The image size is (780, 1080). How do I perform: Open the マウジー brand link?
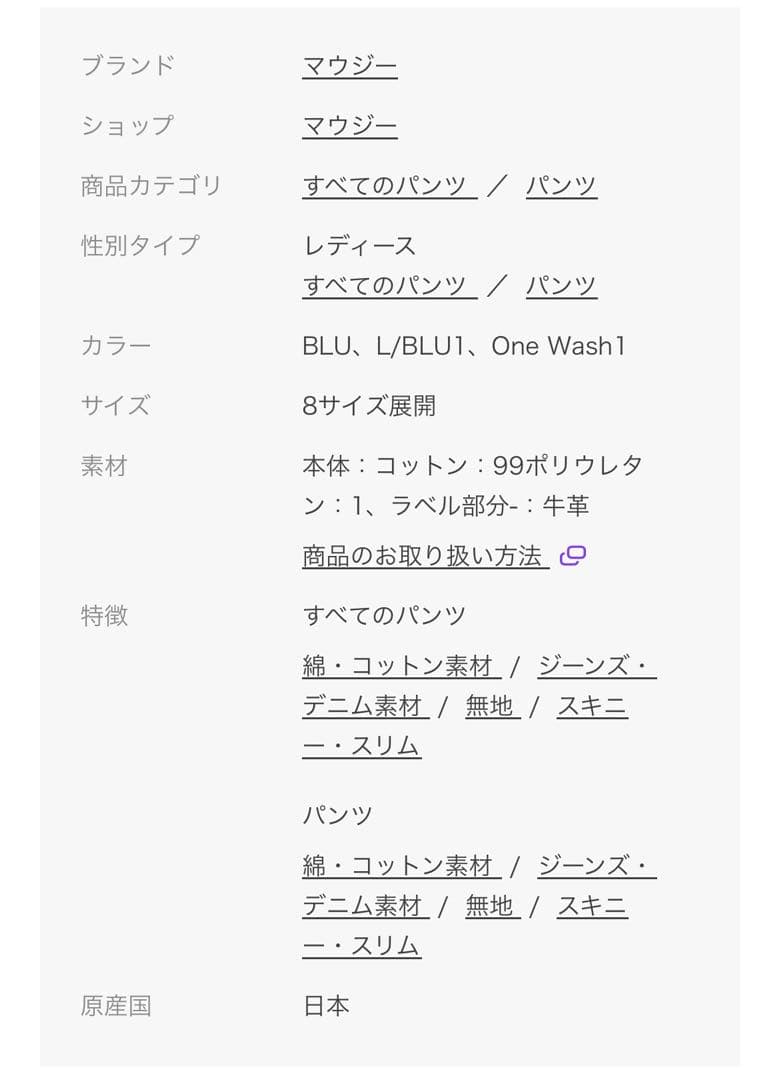(349, 66)
